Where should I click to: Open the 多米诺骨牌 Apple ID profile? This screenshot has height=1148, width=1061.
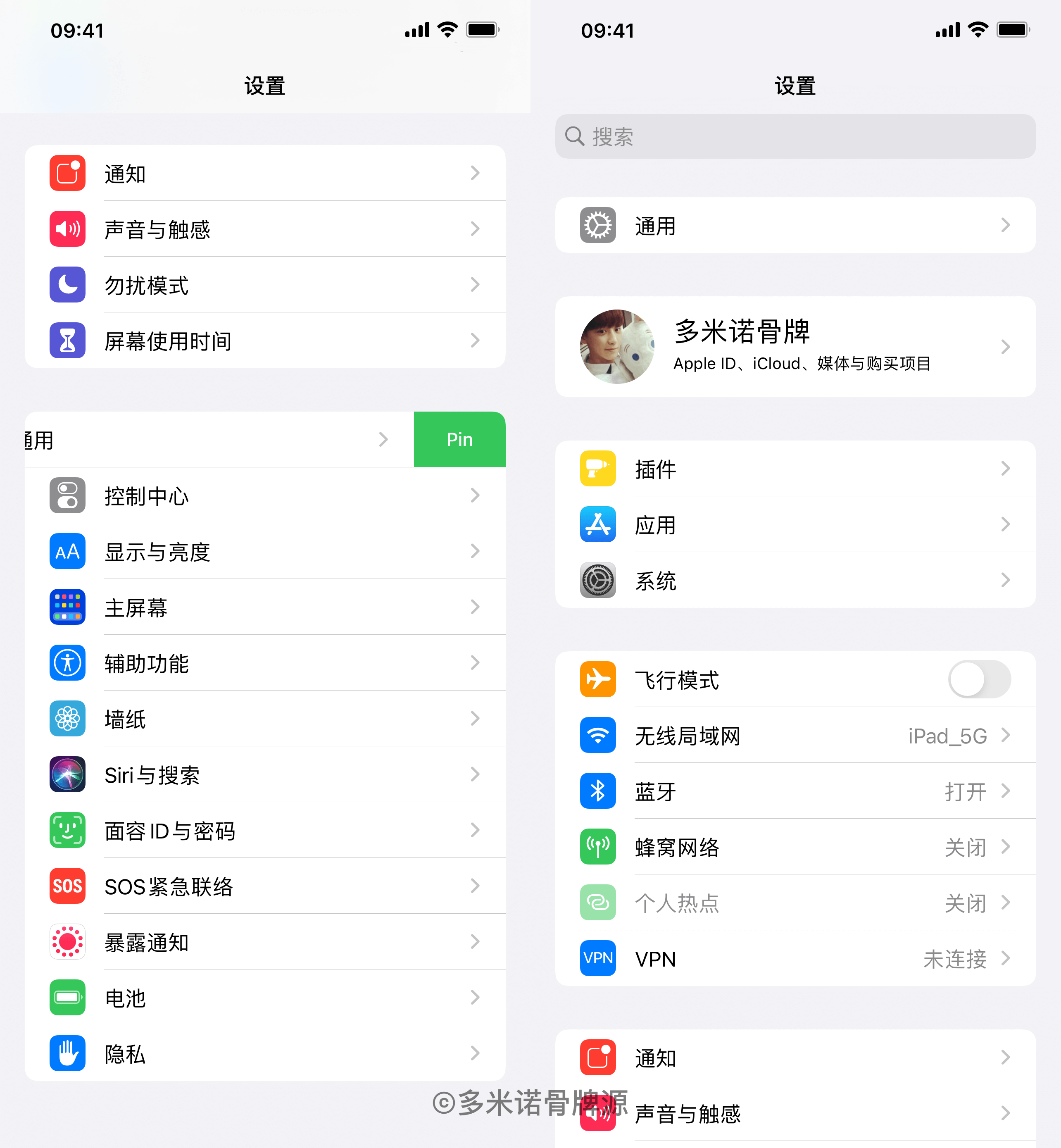pos(795,347)
